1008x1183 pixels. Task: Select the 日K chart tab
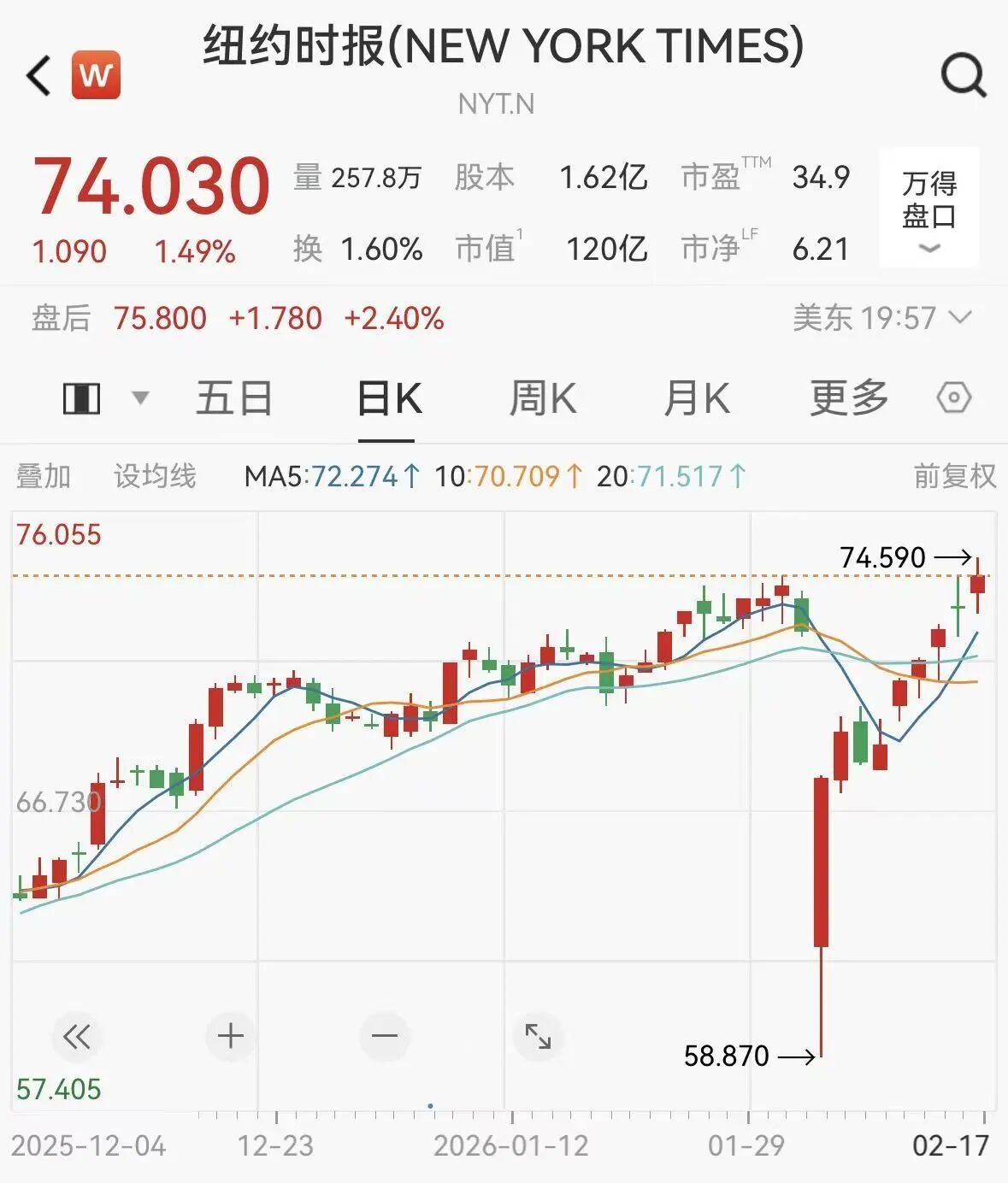coord(388,398)
